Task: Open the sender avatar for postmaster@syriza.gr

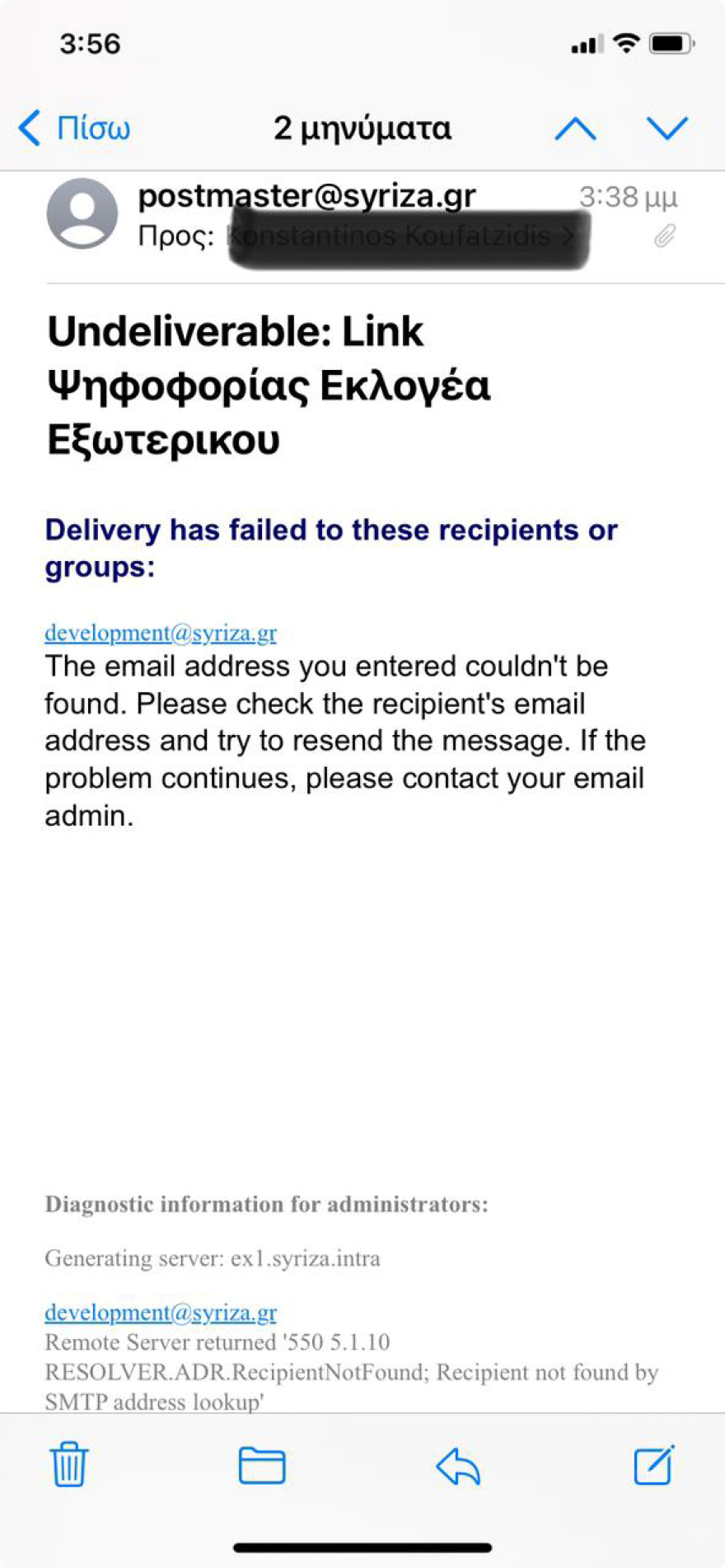Action: pyautogui.click(x=82, y=213)
